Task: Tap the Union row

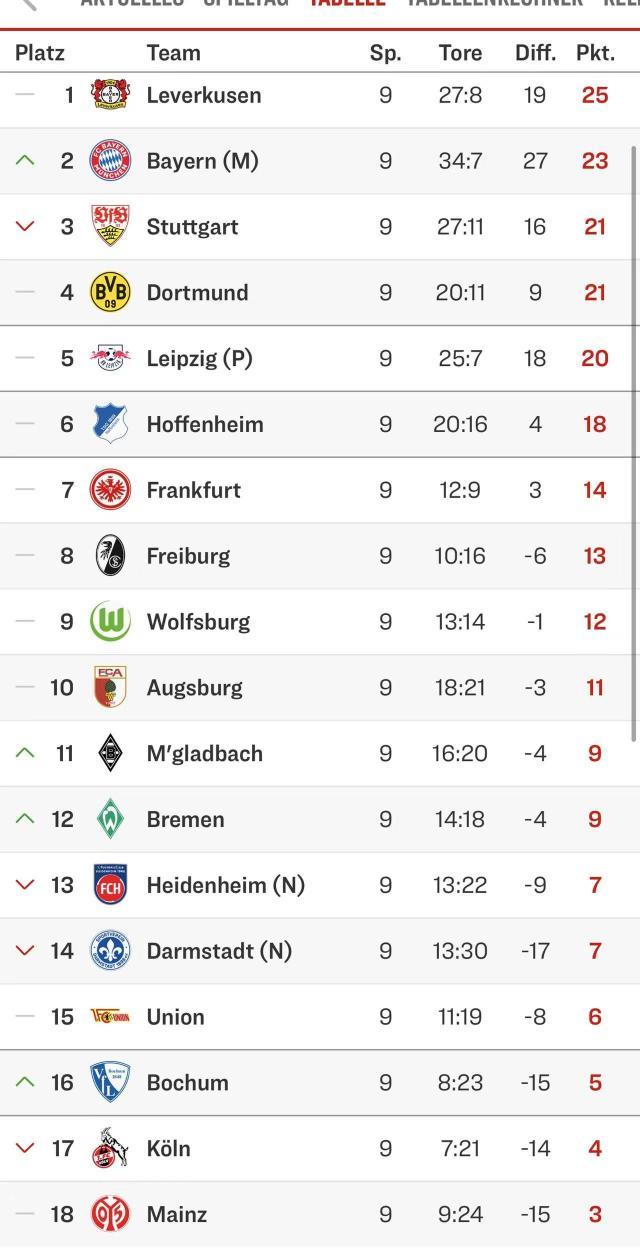Action: pyautogui.click(x=176, y=1017)
